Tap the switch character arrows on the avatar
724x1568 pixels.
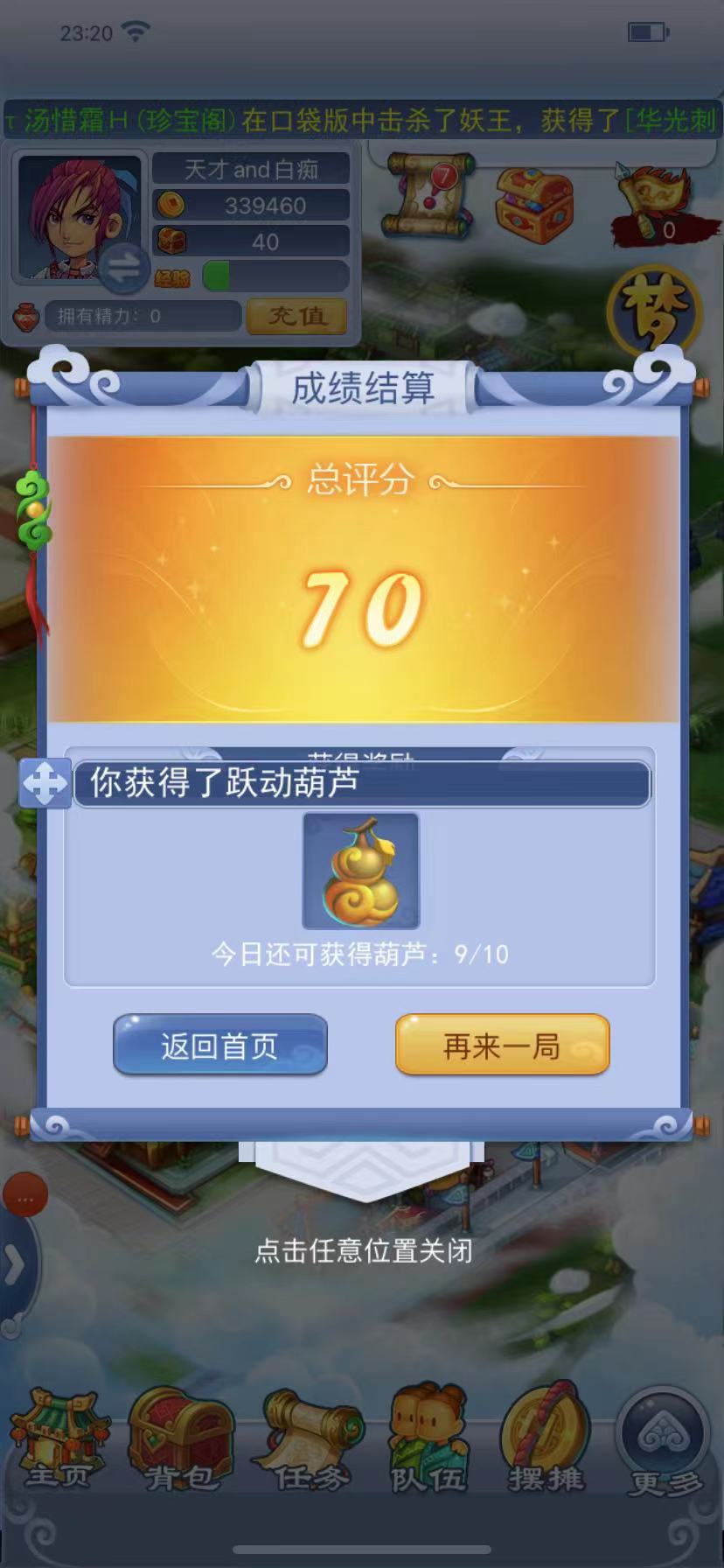(x=123, y=269)
